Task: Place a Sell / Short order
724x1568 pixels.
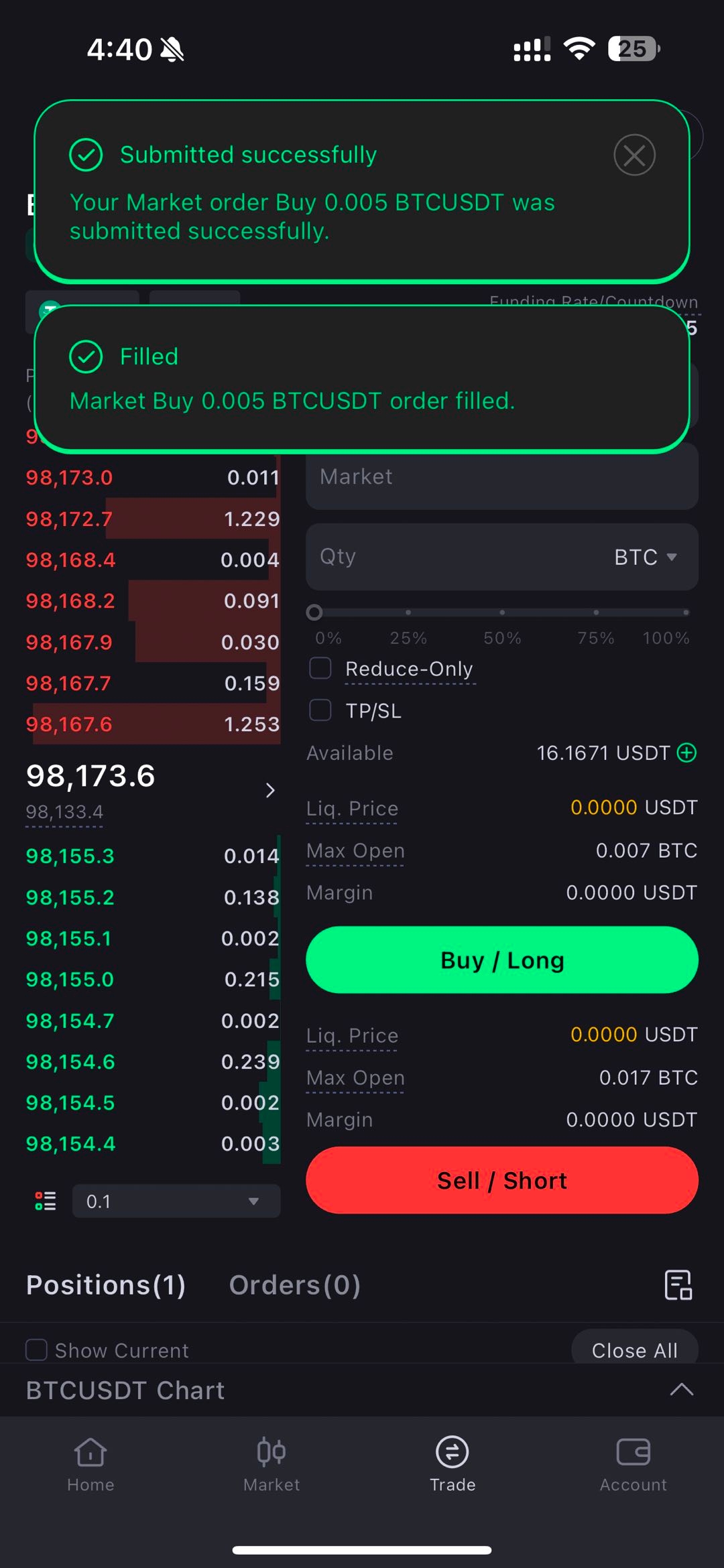Action: (501, 1180)
